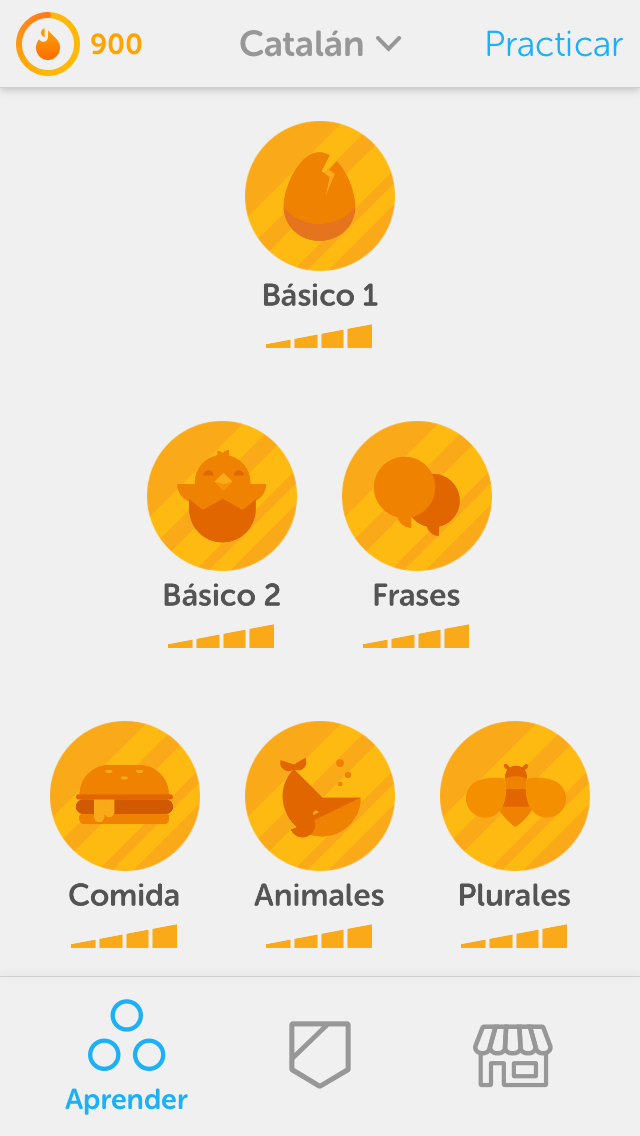
Task: Open the streak flame icon
Action: (47, 44)
